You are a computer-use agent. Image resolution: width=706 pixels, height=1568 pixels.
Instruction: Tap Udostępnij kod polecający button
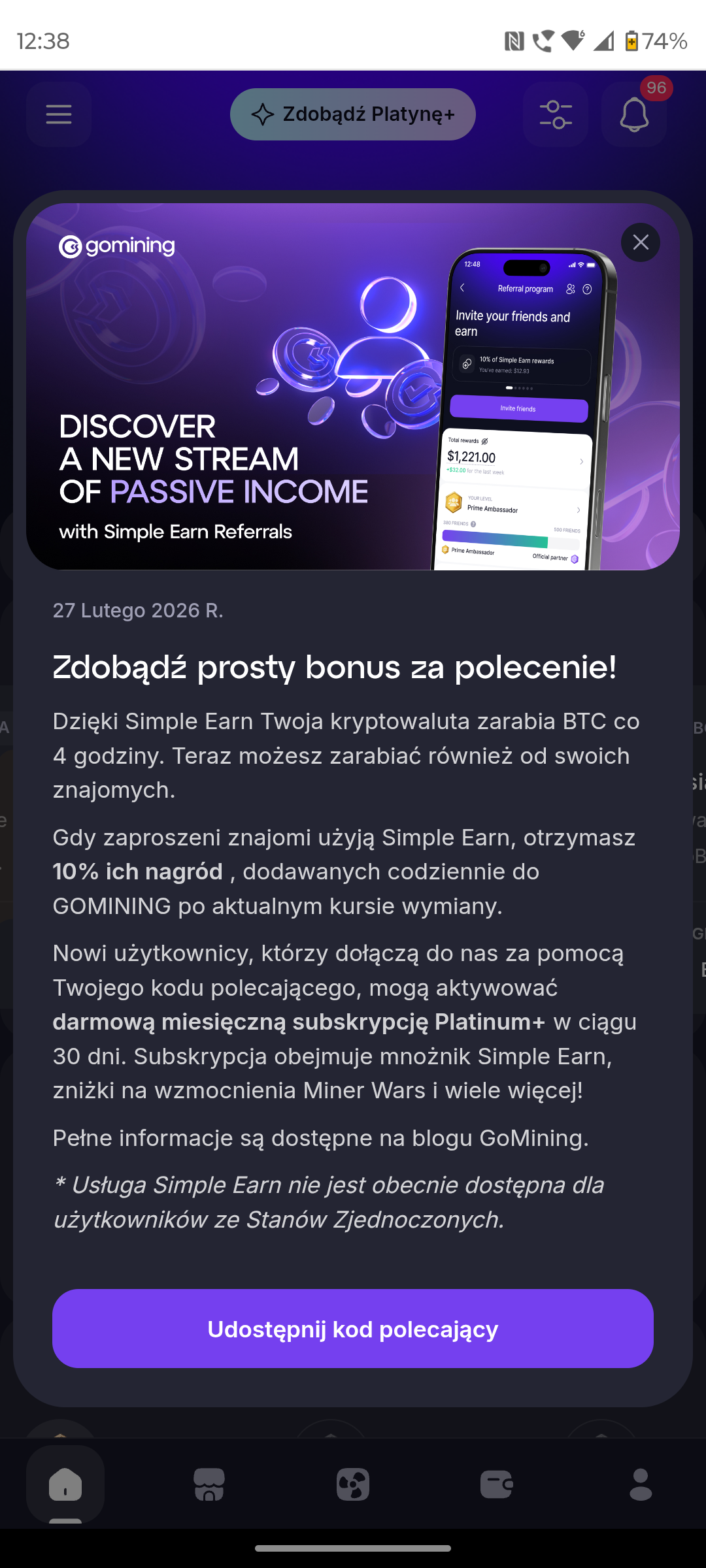click(353, 1328)
